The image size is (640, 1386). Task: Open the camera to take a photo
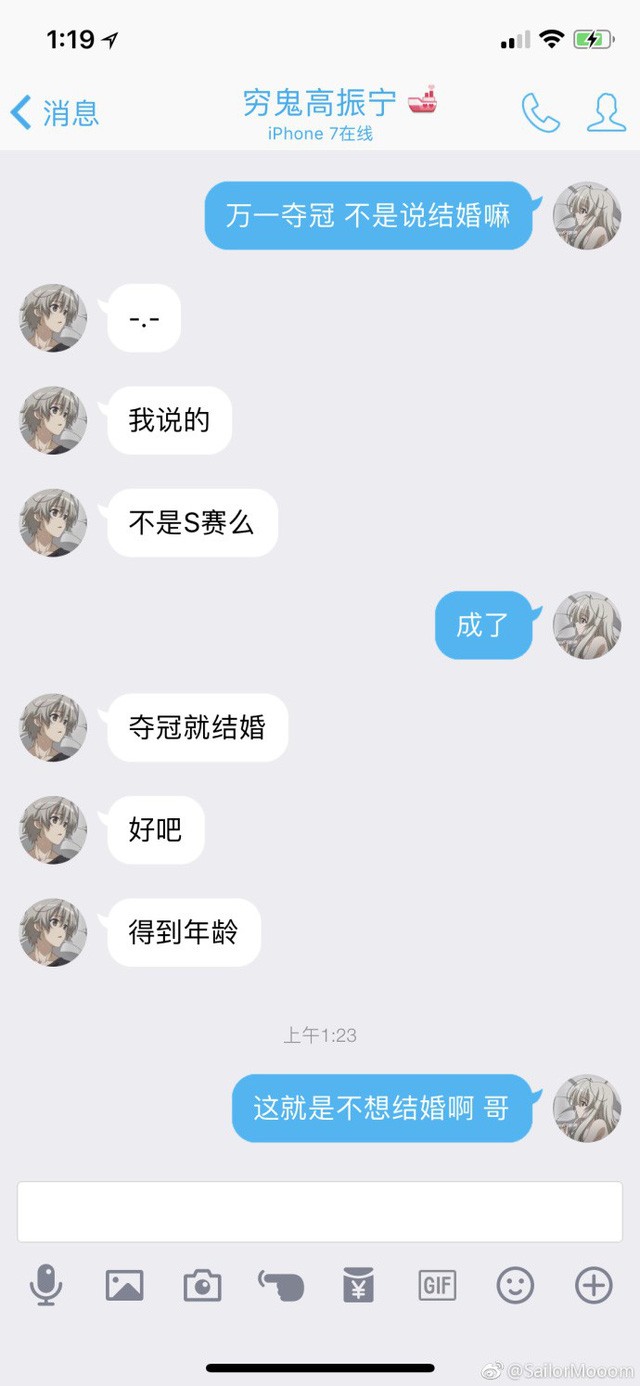[x=202, y=1285]
